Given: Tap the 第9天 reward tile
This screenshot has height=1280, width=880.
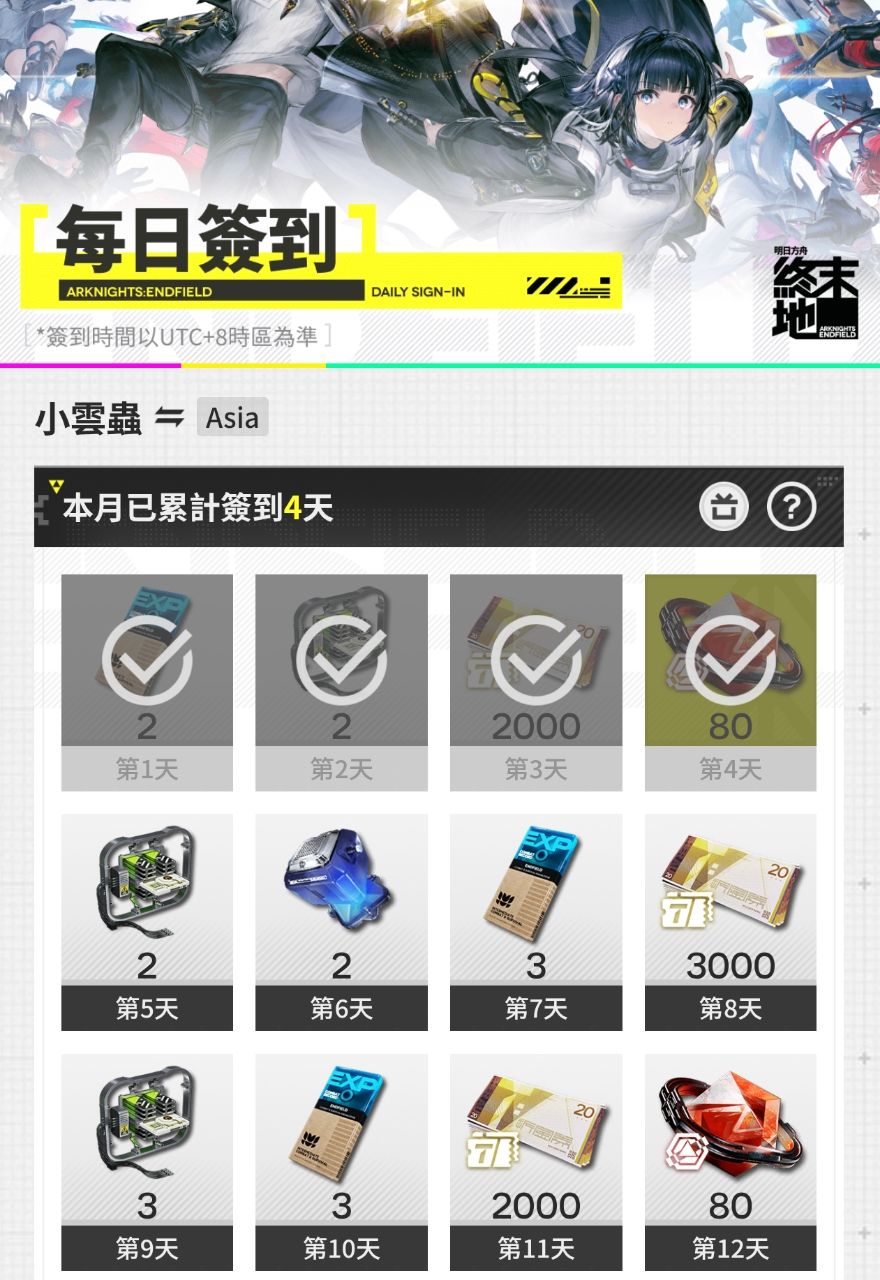Looking at the screenshot, I should click(147, 1161).
